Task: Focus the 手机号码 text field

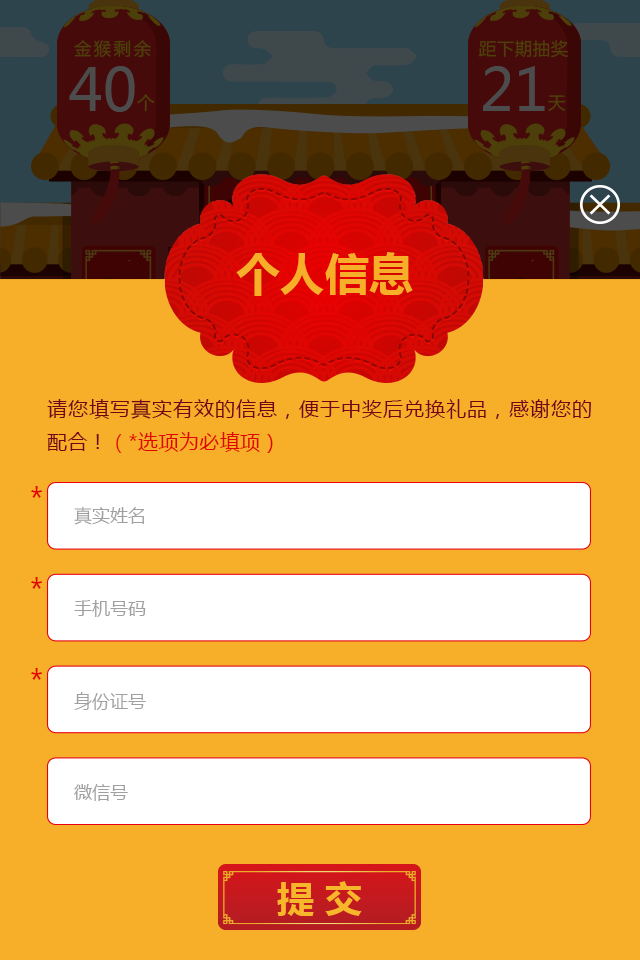Action: tap(319, 608)
